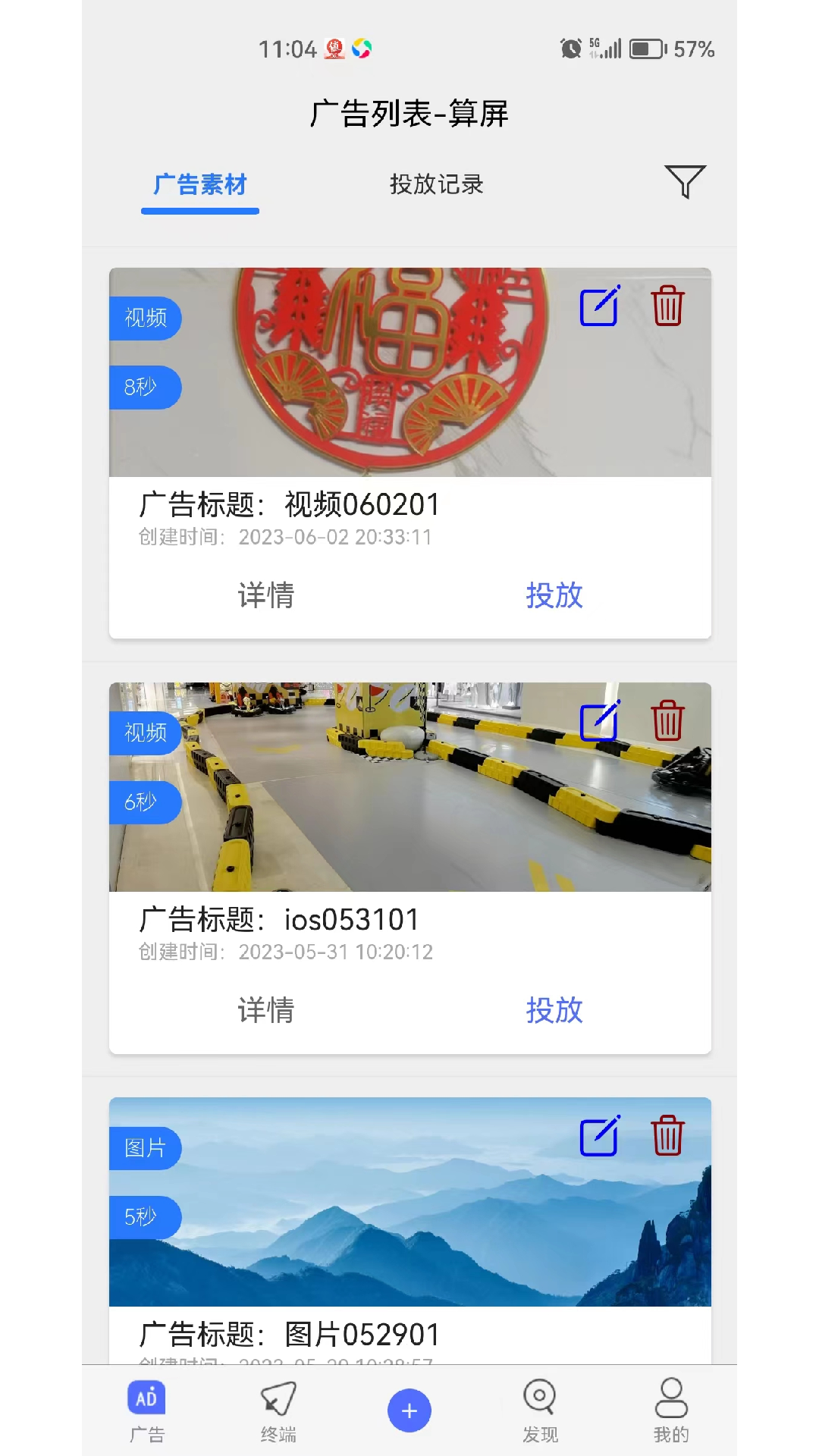The width and height of the screenshot is (819, 1456).
Task: Tap the 8秒 duration label on first video
Action: click(x=145, y=388)
